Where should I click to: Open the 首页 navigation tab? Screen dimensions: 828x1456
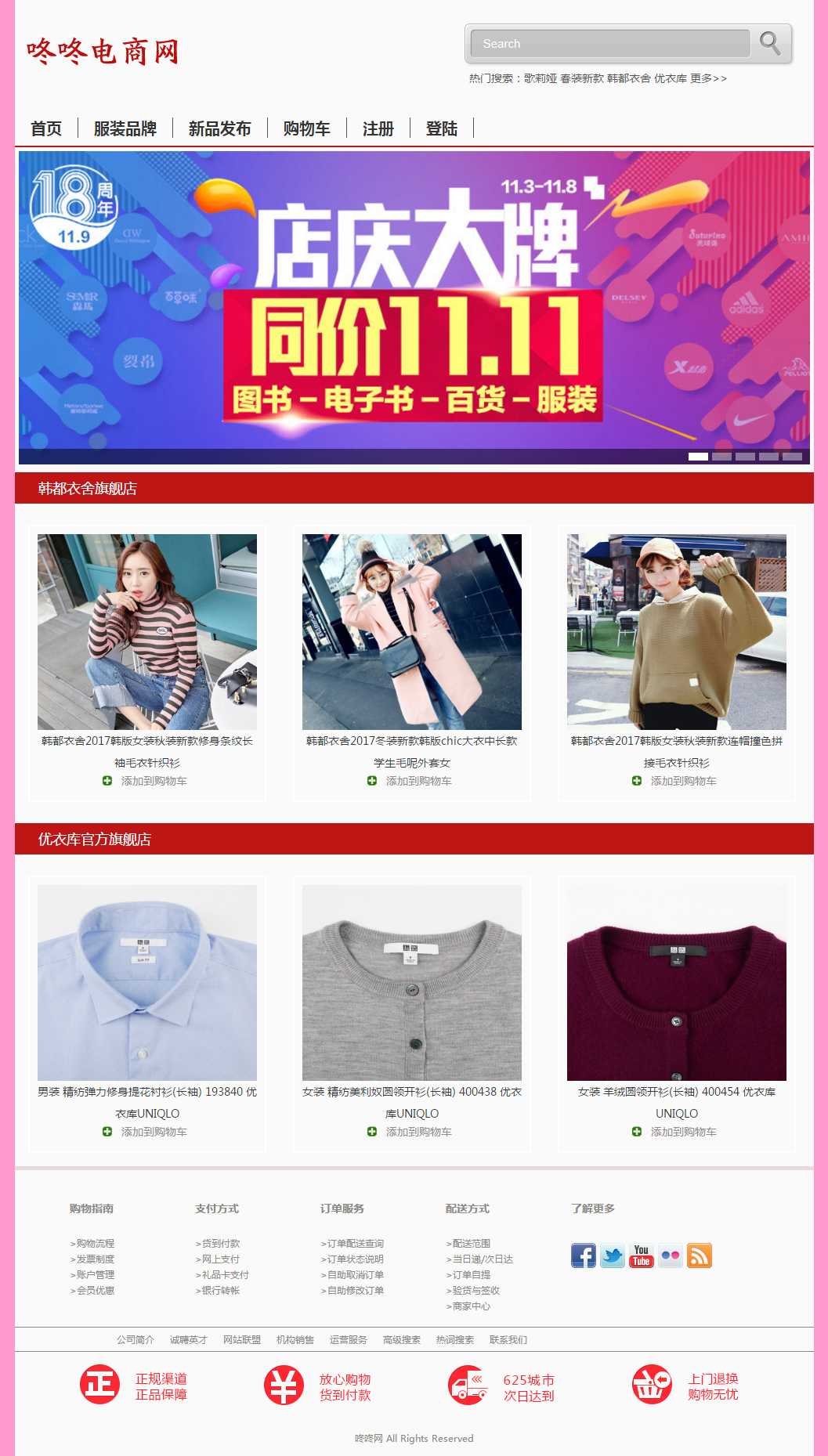[46, 128]
